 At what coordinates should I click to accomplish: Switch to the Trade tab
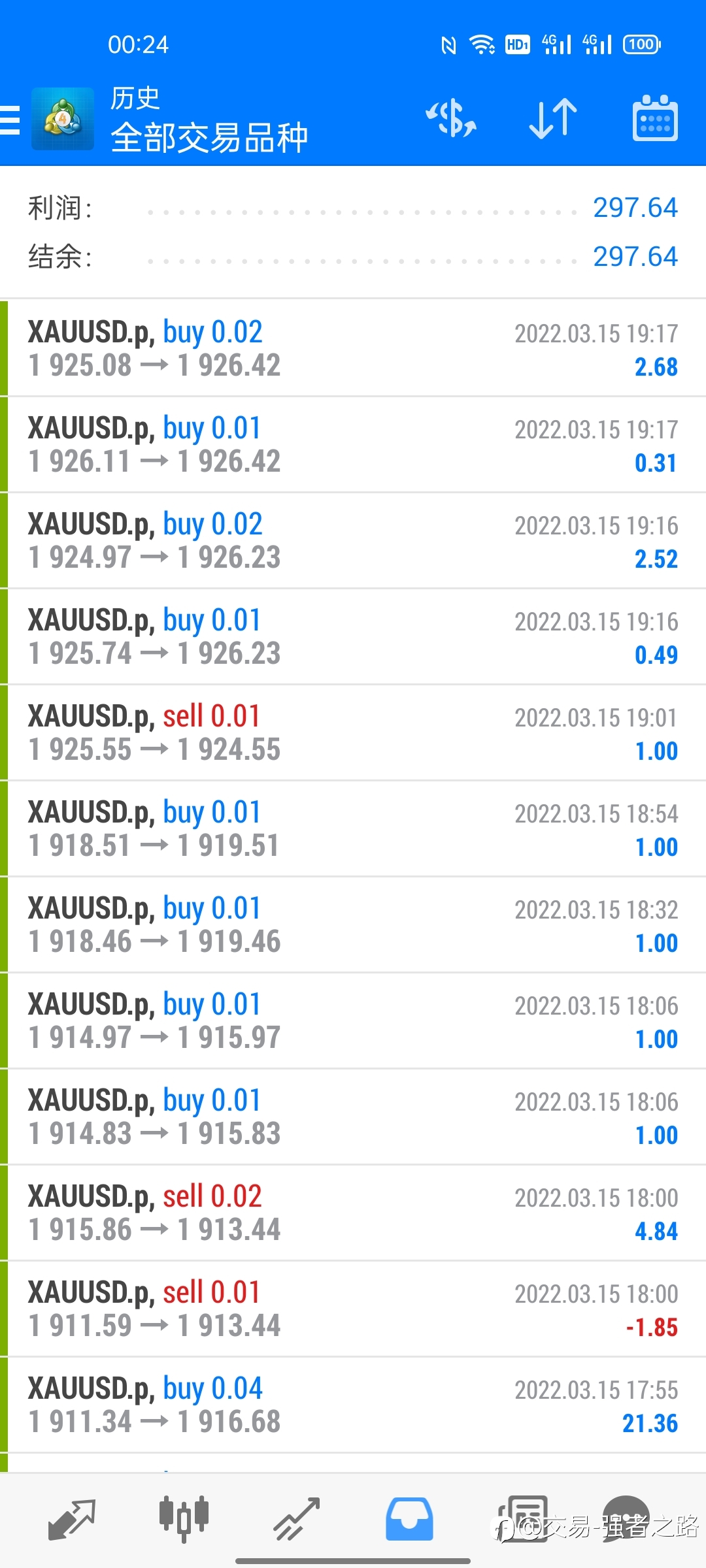(296, 1519)
